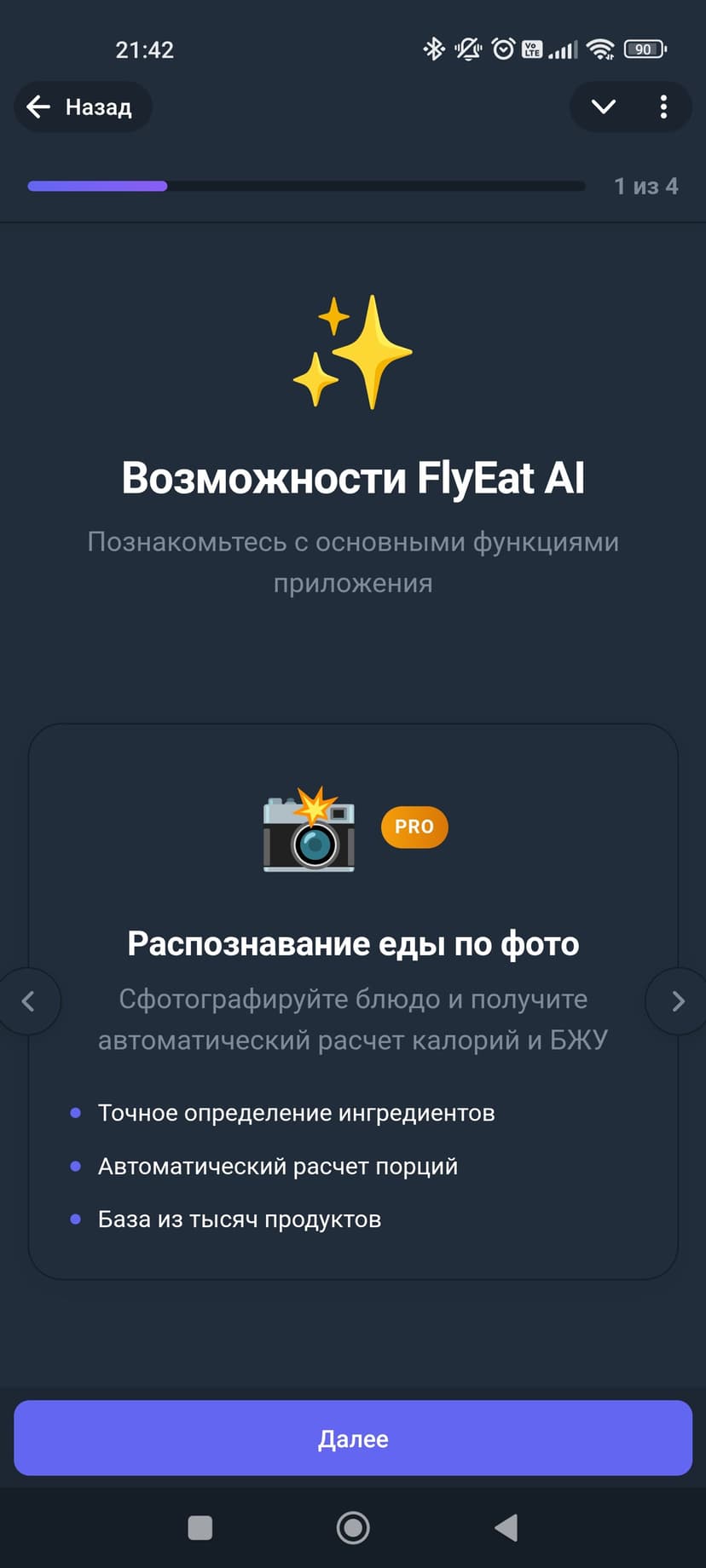Go back with the Назад button
The height and width of the screenshot is (1568, 706).
82,107
